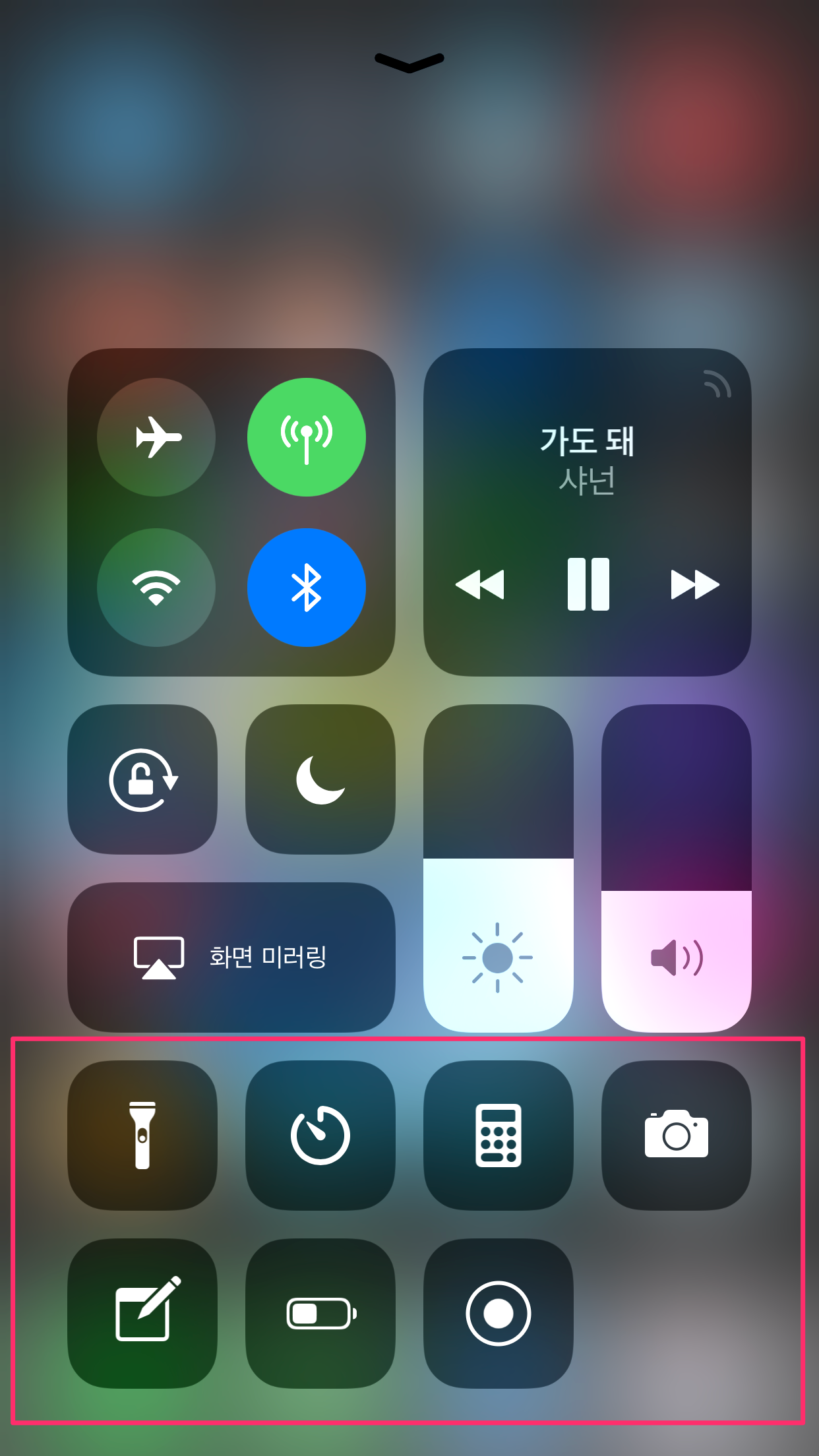819x1456 pixels.
Task: Open the calculator
Action: point(499,1135)
